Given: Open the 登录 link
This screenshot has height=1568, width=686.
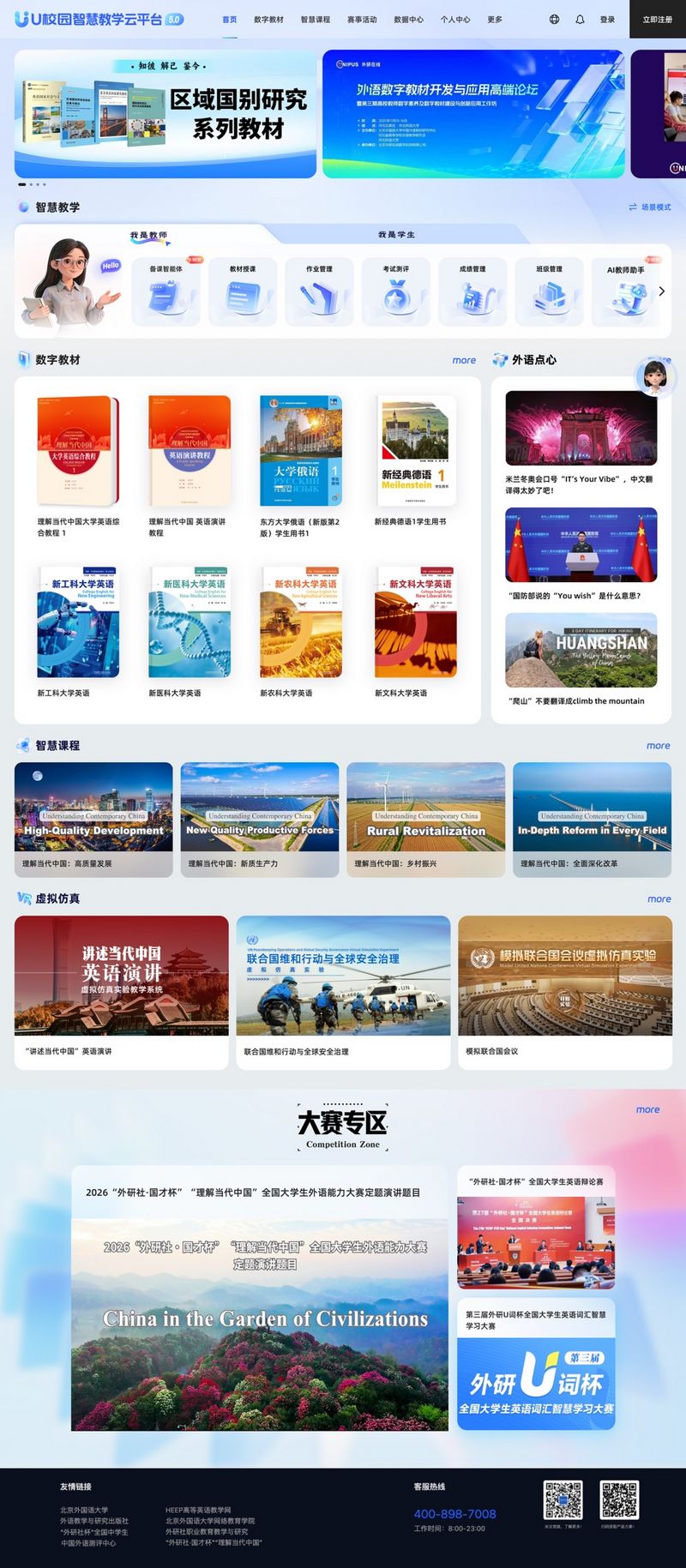Looking at the screenshot, I should (607, 19).
